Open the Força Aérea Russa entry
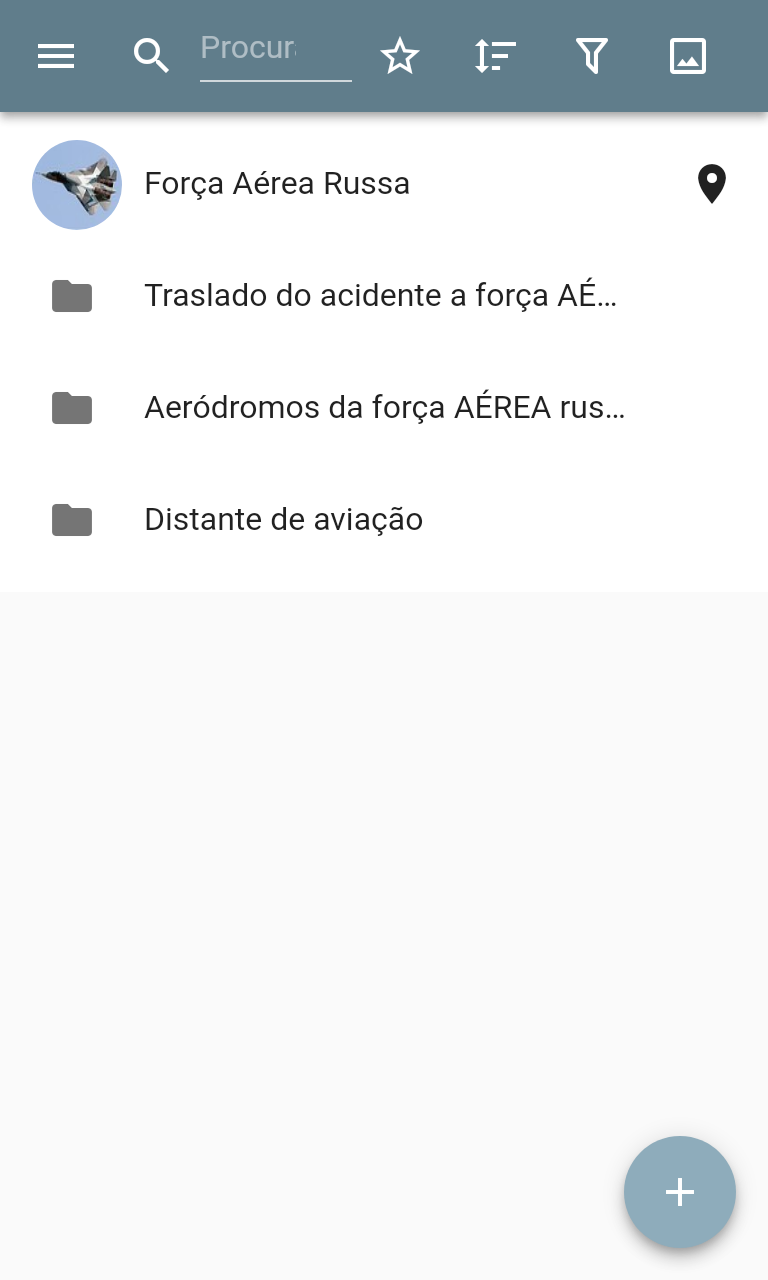 coord(277,184)
